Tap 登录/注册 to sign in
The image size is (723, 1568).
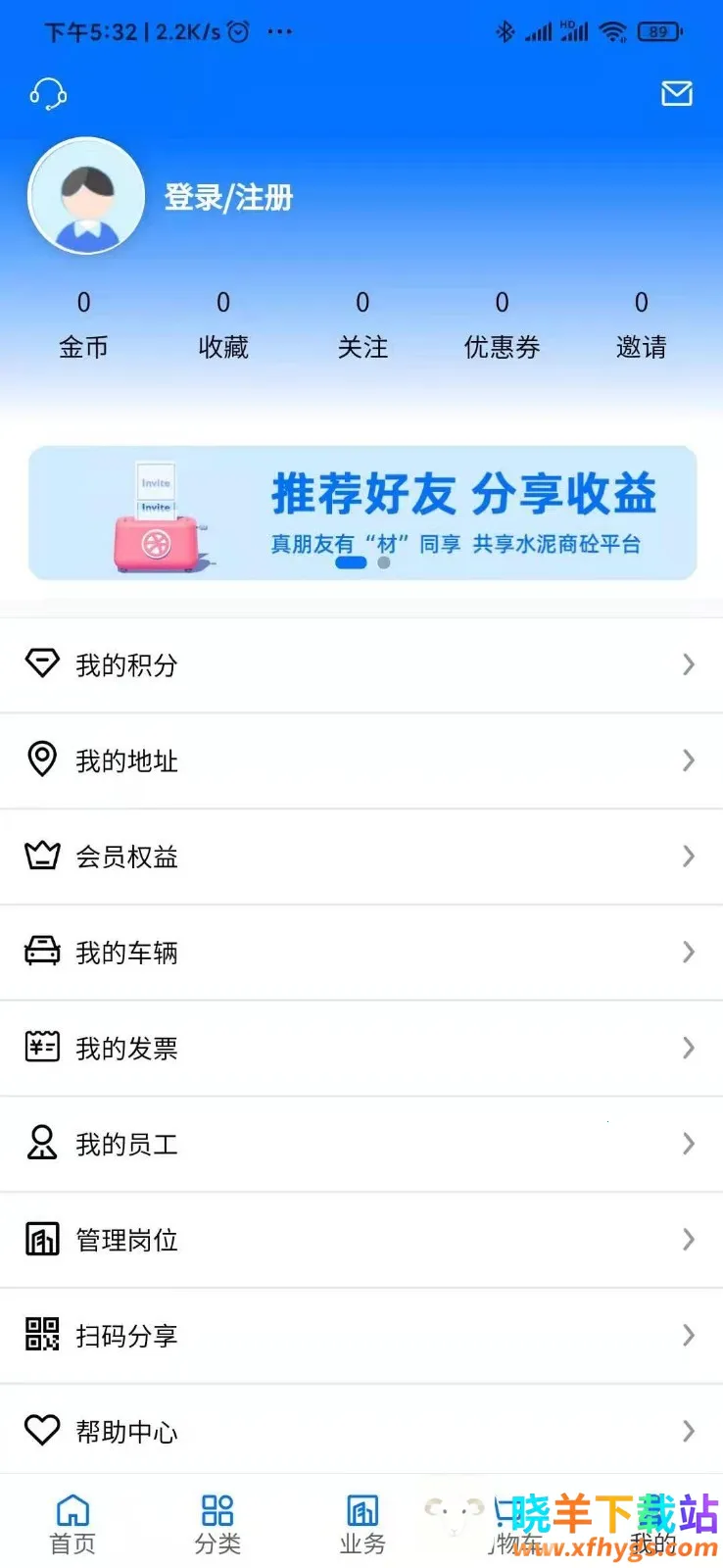[x=228, y=198]
